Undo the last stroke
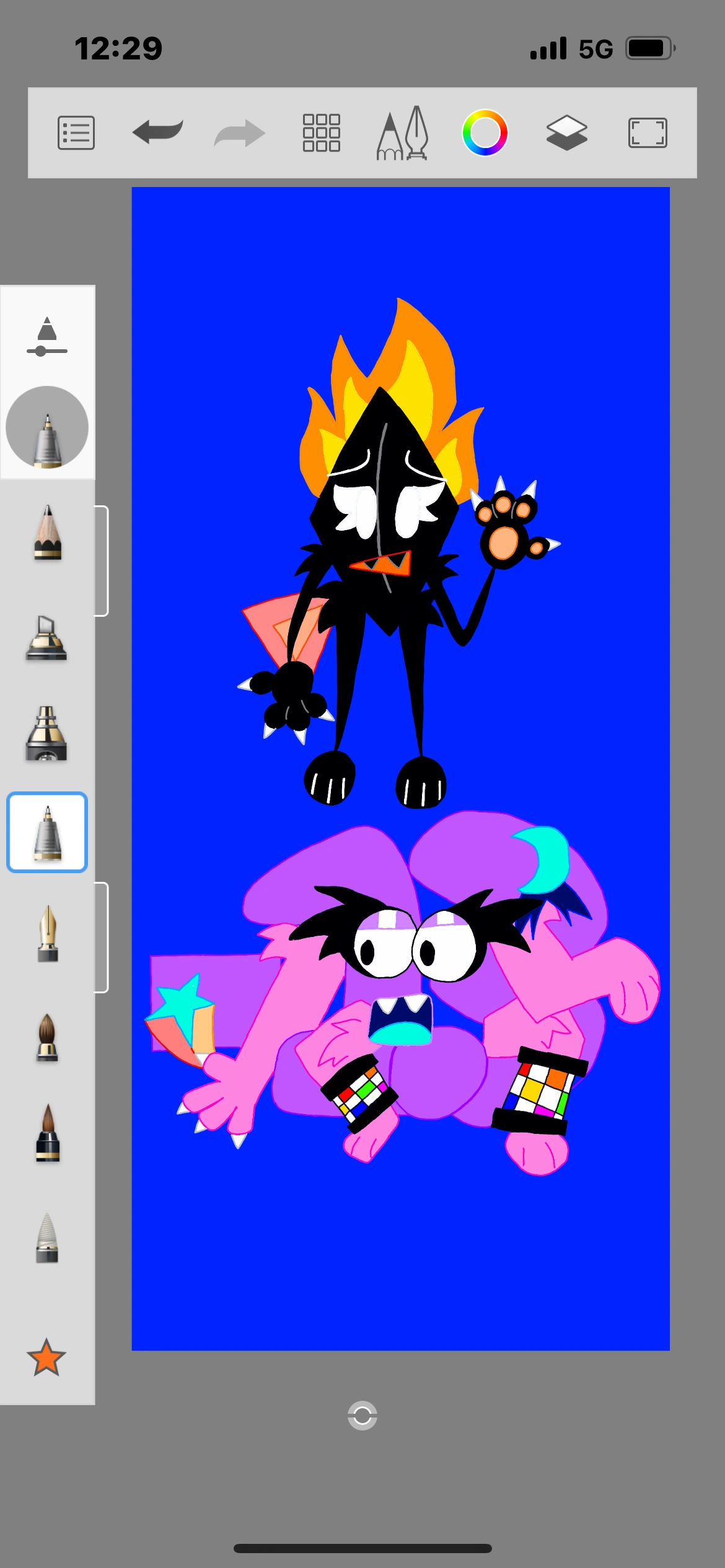This screenshot has height=1568, width=725. 157,132
